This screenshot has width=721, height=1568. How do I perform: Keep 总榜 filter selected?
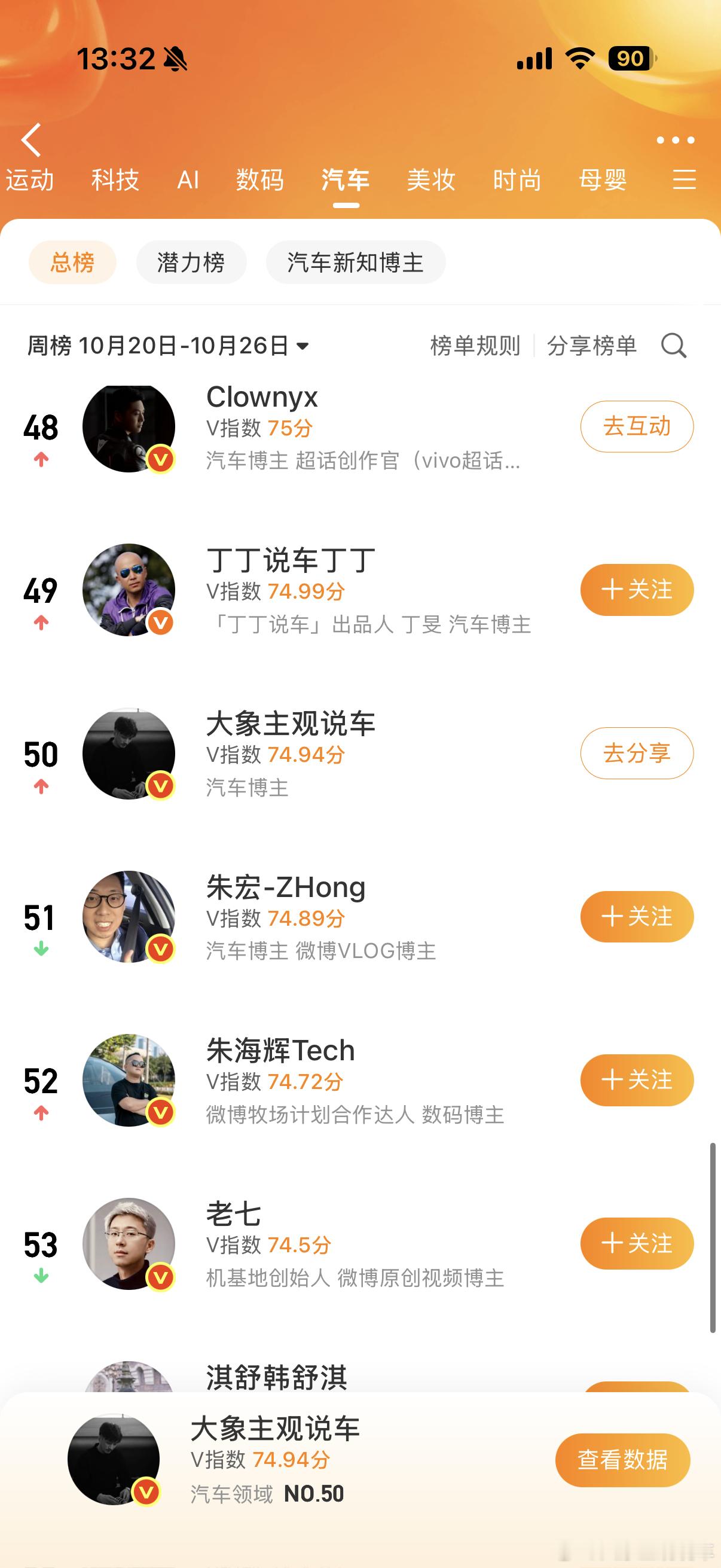click(x=72, y=262)
